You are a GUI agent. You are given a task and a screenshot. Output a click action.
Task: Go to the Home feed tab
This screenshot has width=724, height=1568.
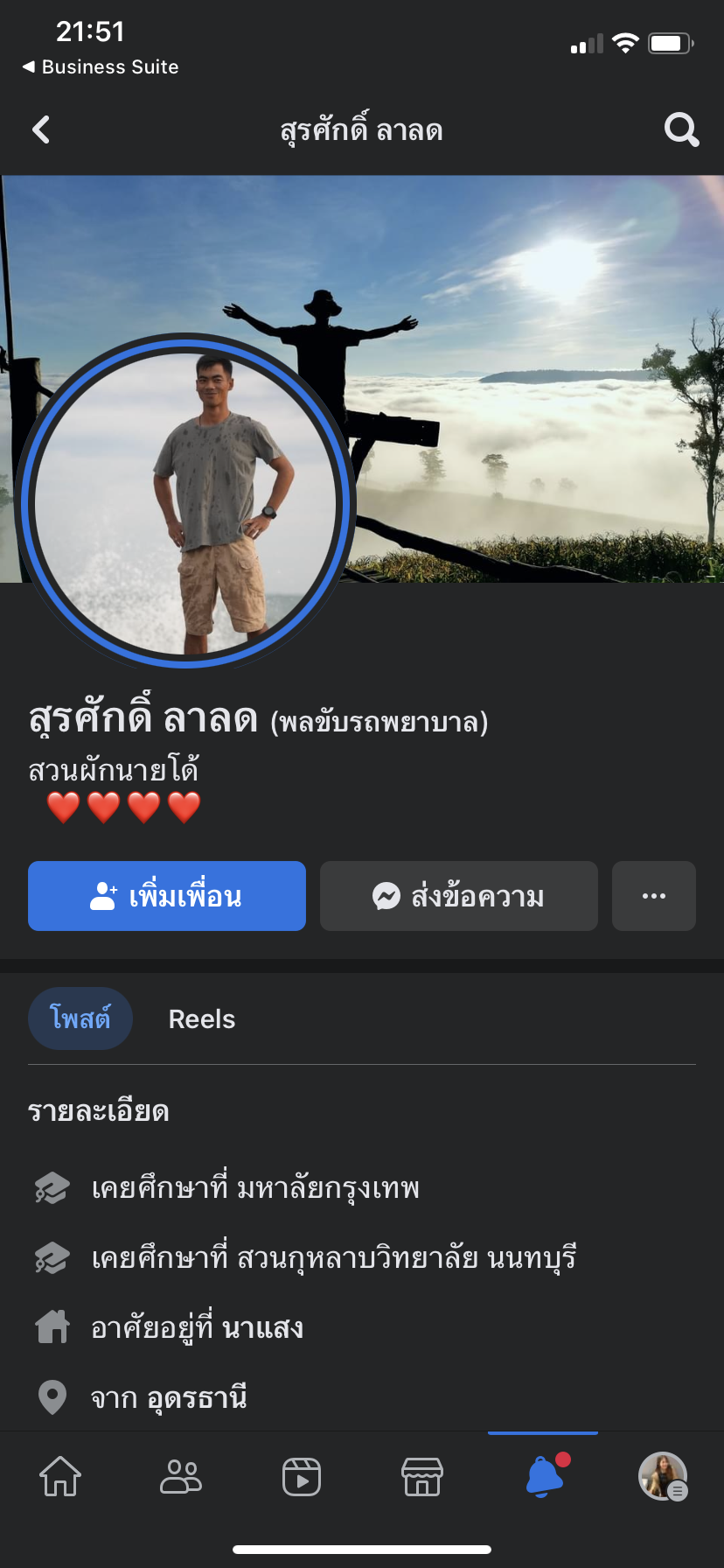tap(60, 1477)
